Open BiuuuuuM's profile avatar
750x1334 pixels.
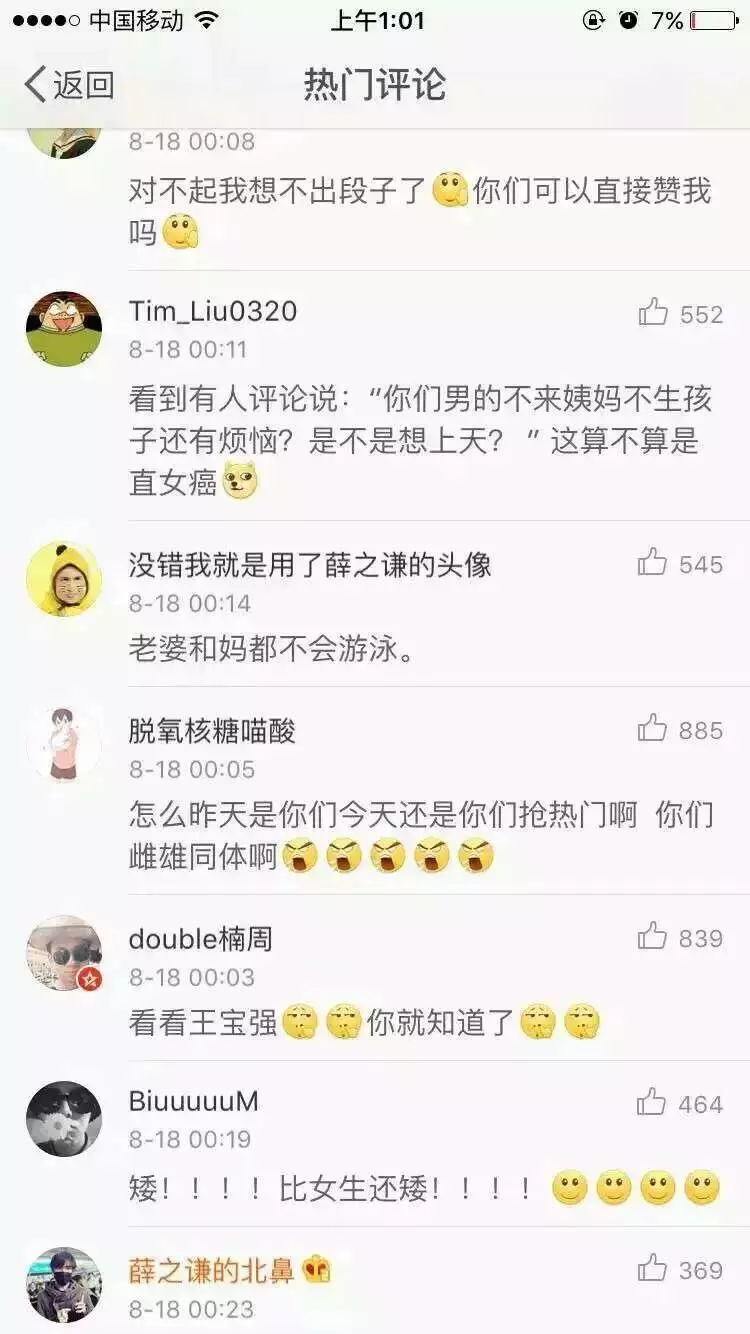pyautogui.click(x=64, y=1119)
